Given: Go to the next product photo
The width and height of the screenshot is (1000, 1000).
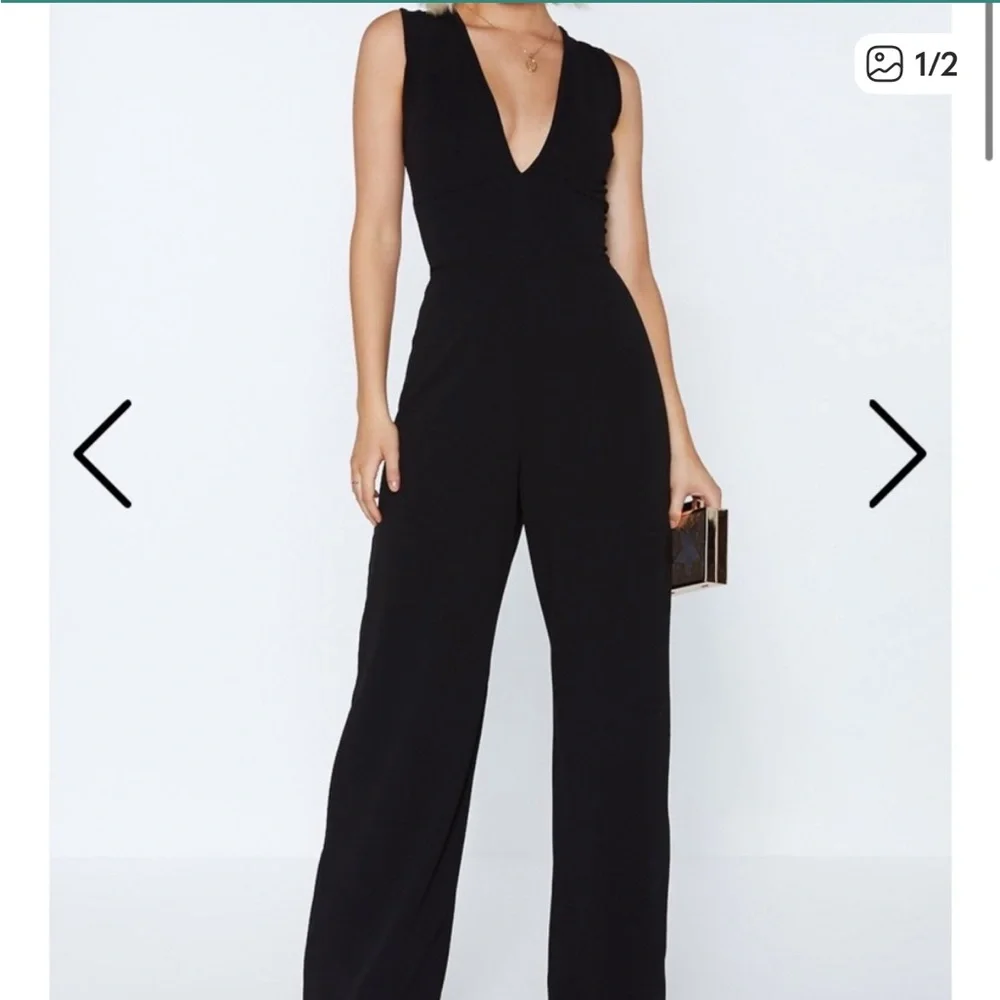Looking at the screenshot, I should click(x=897, y=454).
